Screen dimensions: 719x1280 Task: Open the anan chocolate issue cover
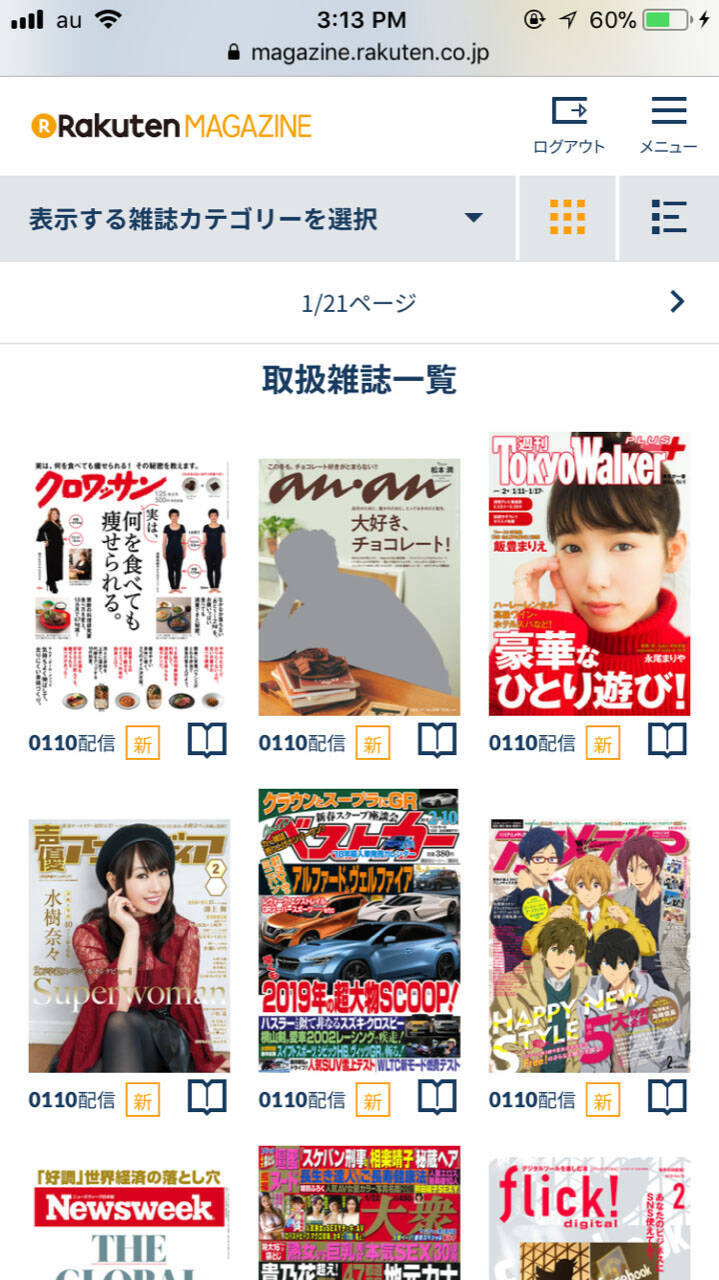click(x=359, y=588)
